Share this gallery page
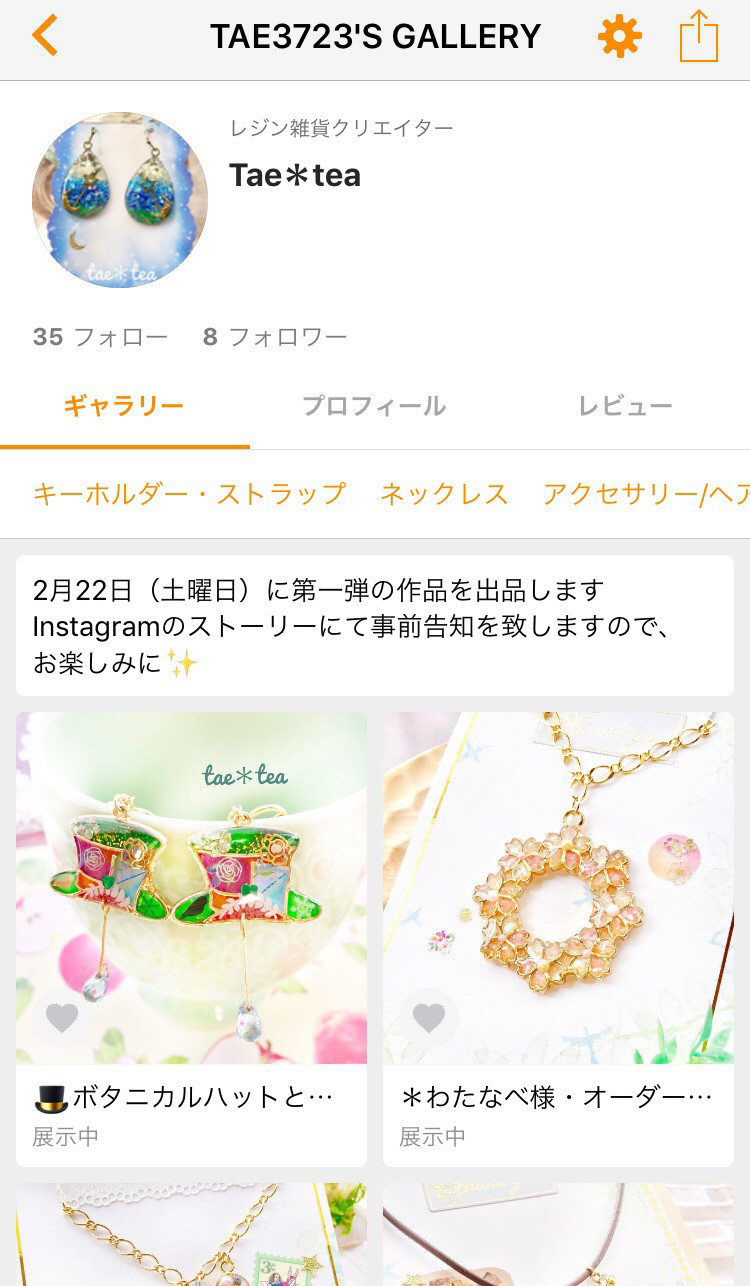Screen dimensions: 750x1286 tap(699, 37)
